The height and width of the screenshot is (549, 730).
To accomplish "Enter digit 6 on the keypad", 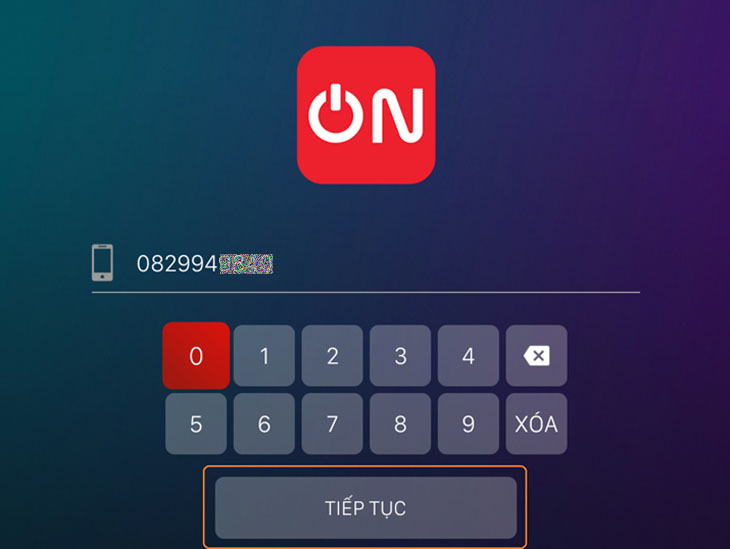I will (x=264, y=424).
